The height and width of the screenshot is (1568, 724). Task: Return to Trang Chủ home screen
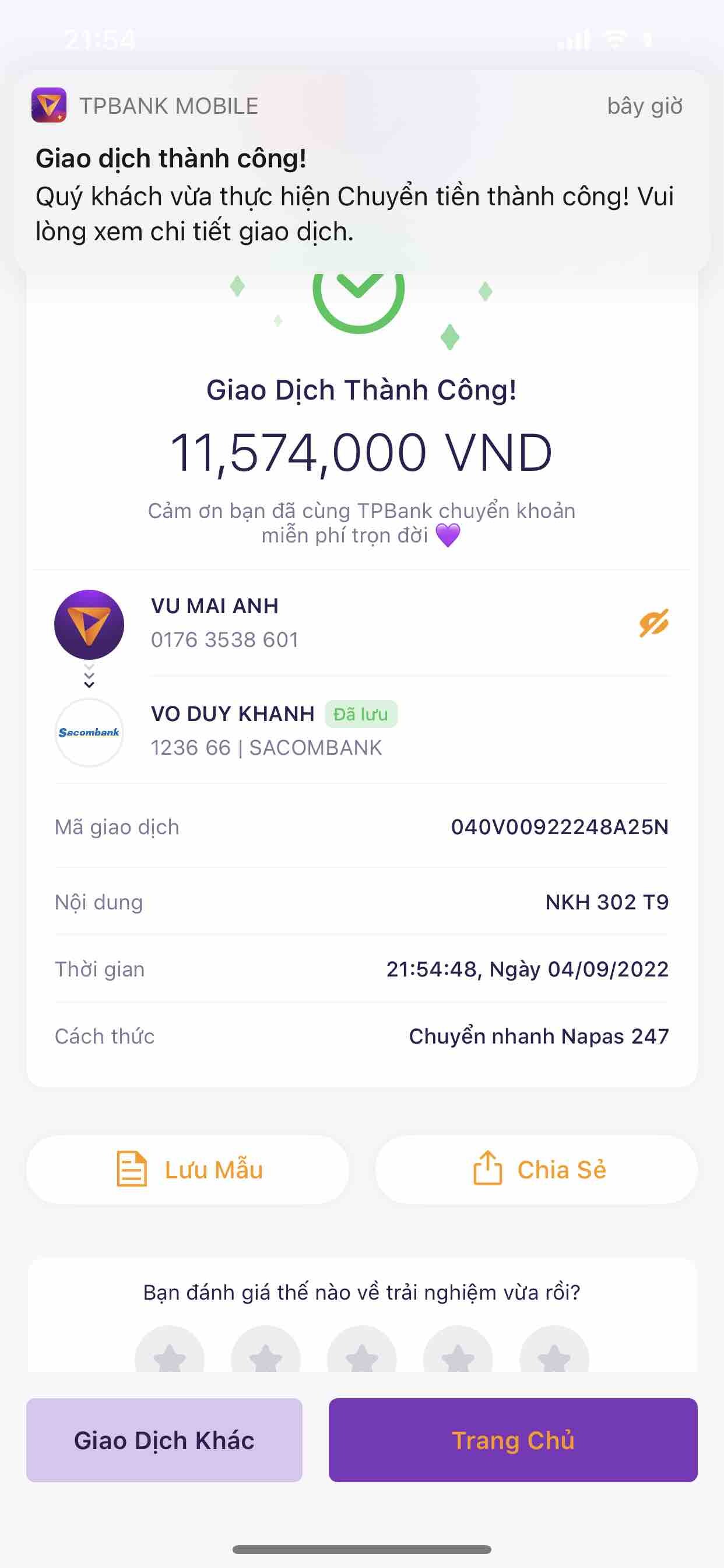pyautogui.click(x=512, y=1440)
